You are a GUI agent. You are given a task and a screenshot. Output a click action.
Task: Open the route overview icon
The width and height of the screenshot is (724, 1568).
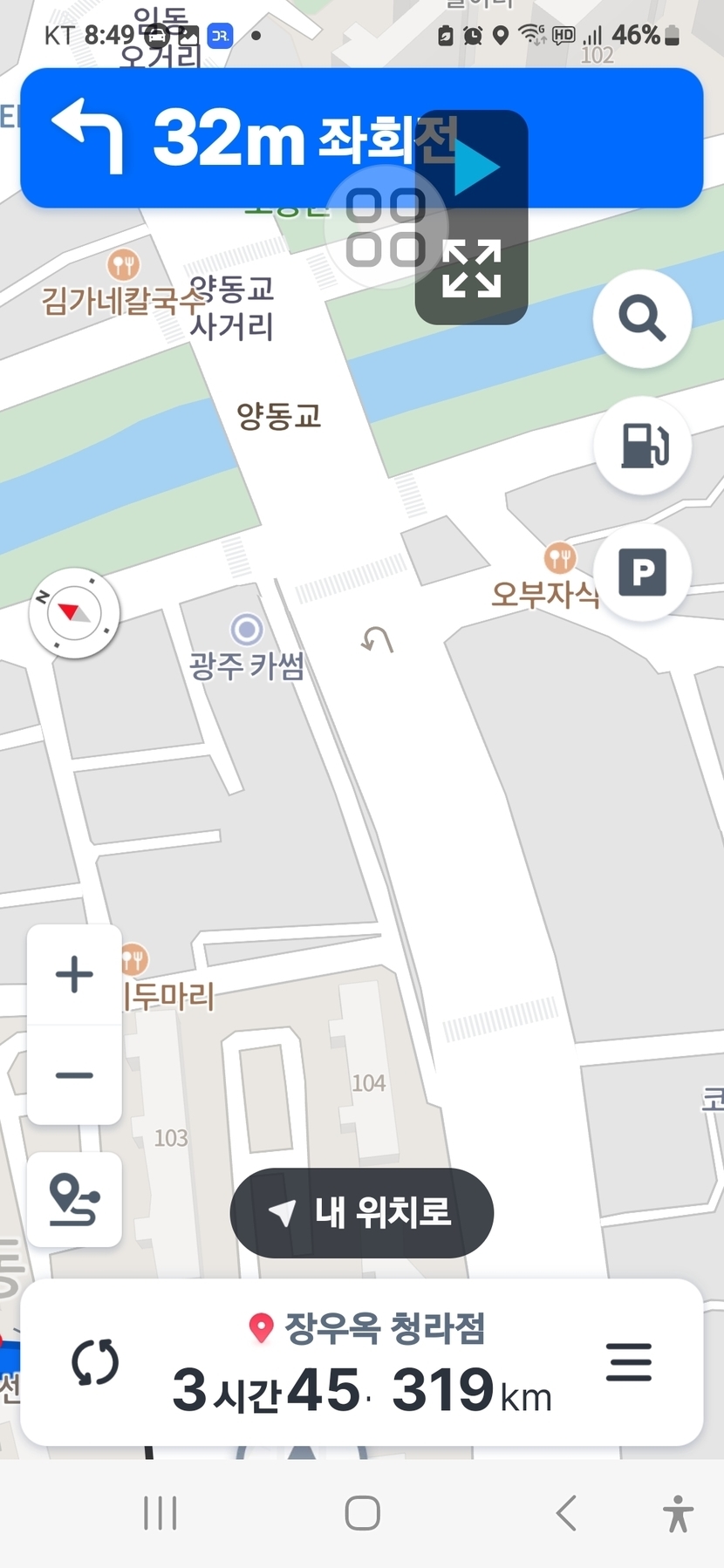[x=74, y=1200]
